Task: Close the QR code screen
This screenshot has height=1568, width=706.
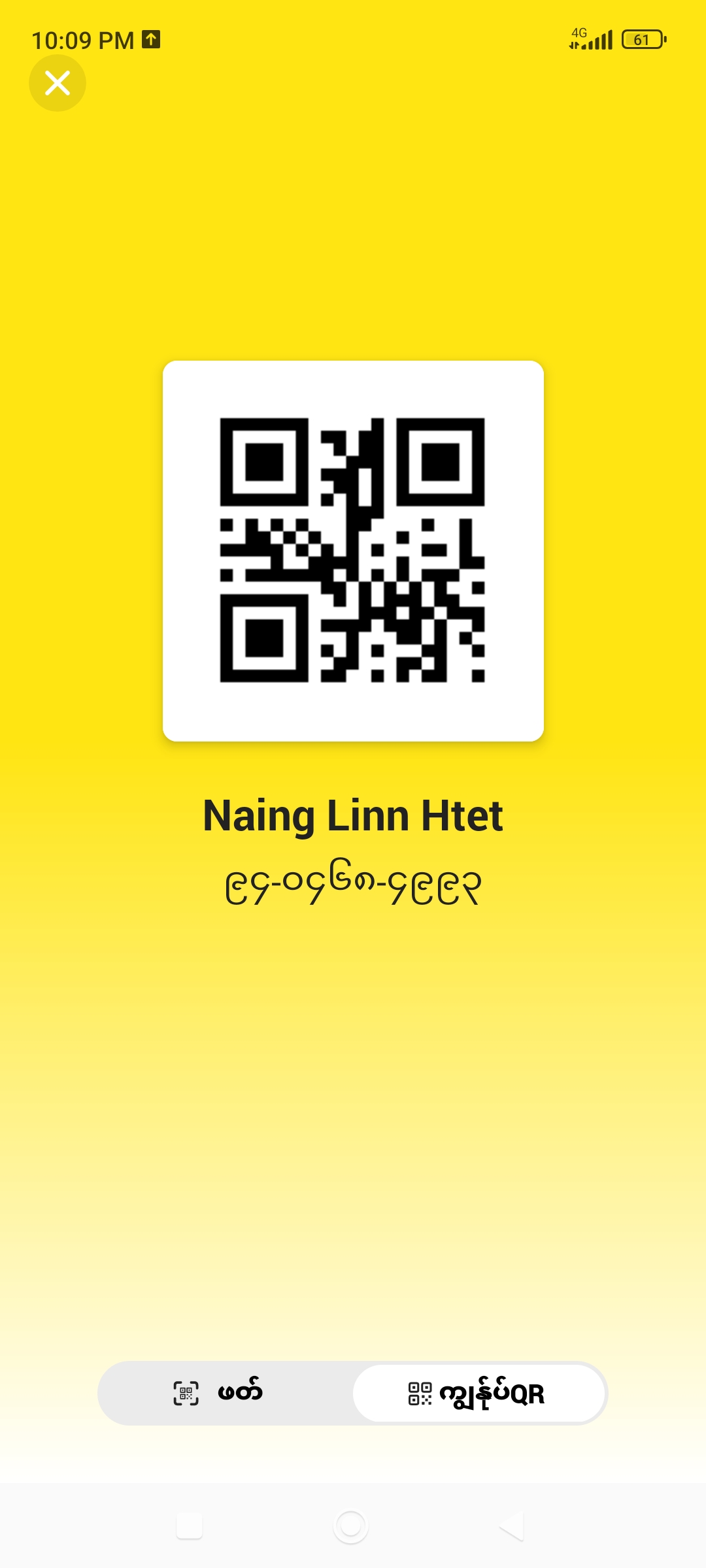Action: pos(58,83)
